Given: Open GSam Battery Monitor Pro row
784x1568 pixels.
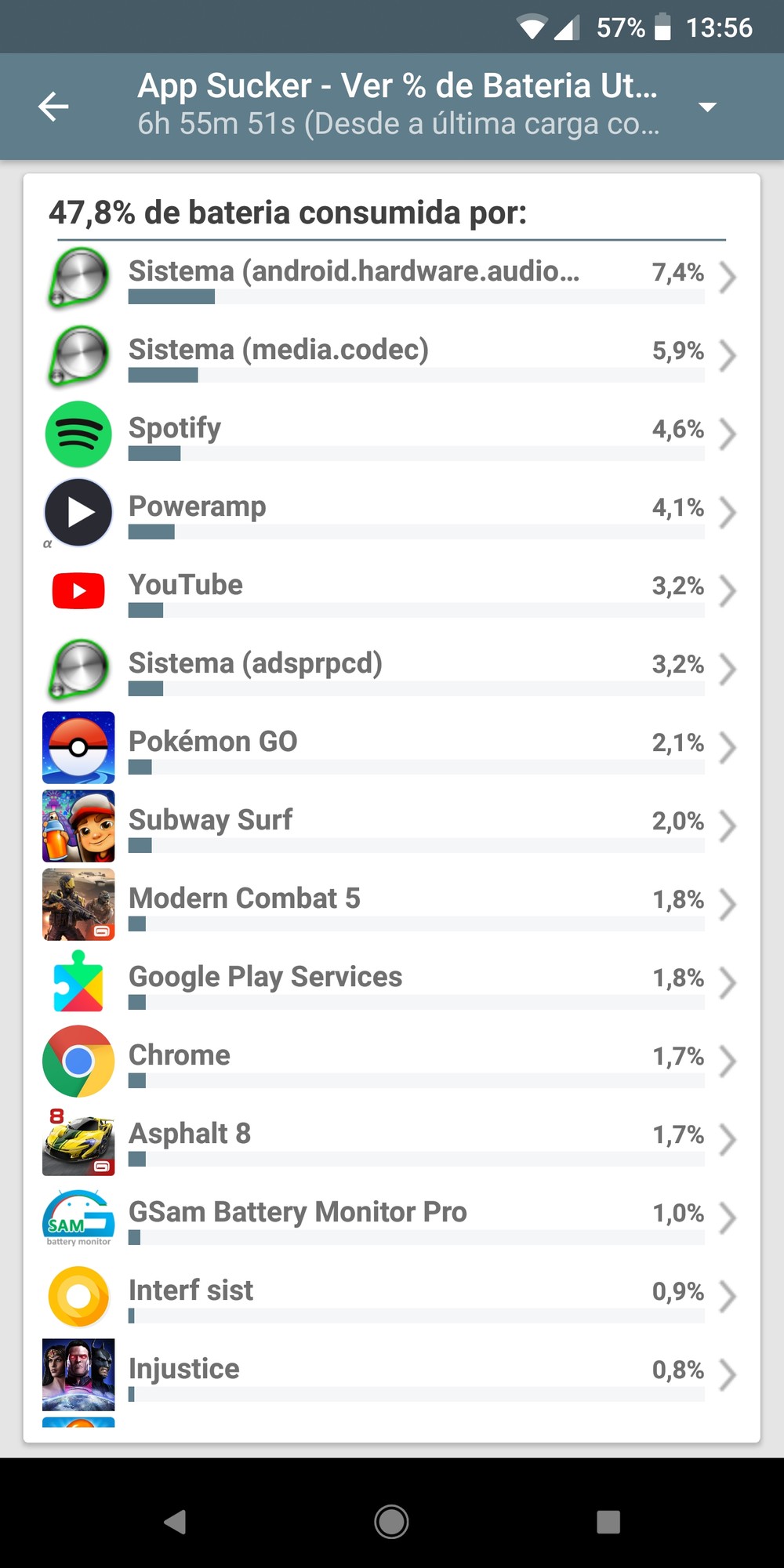Looking at the screenshot, I should click(x=392, y=1218).
